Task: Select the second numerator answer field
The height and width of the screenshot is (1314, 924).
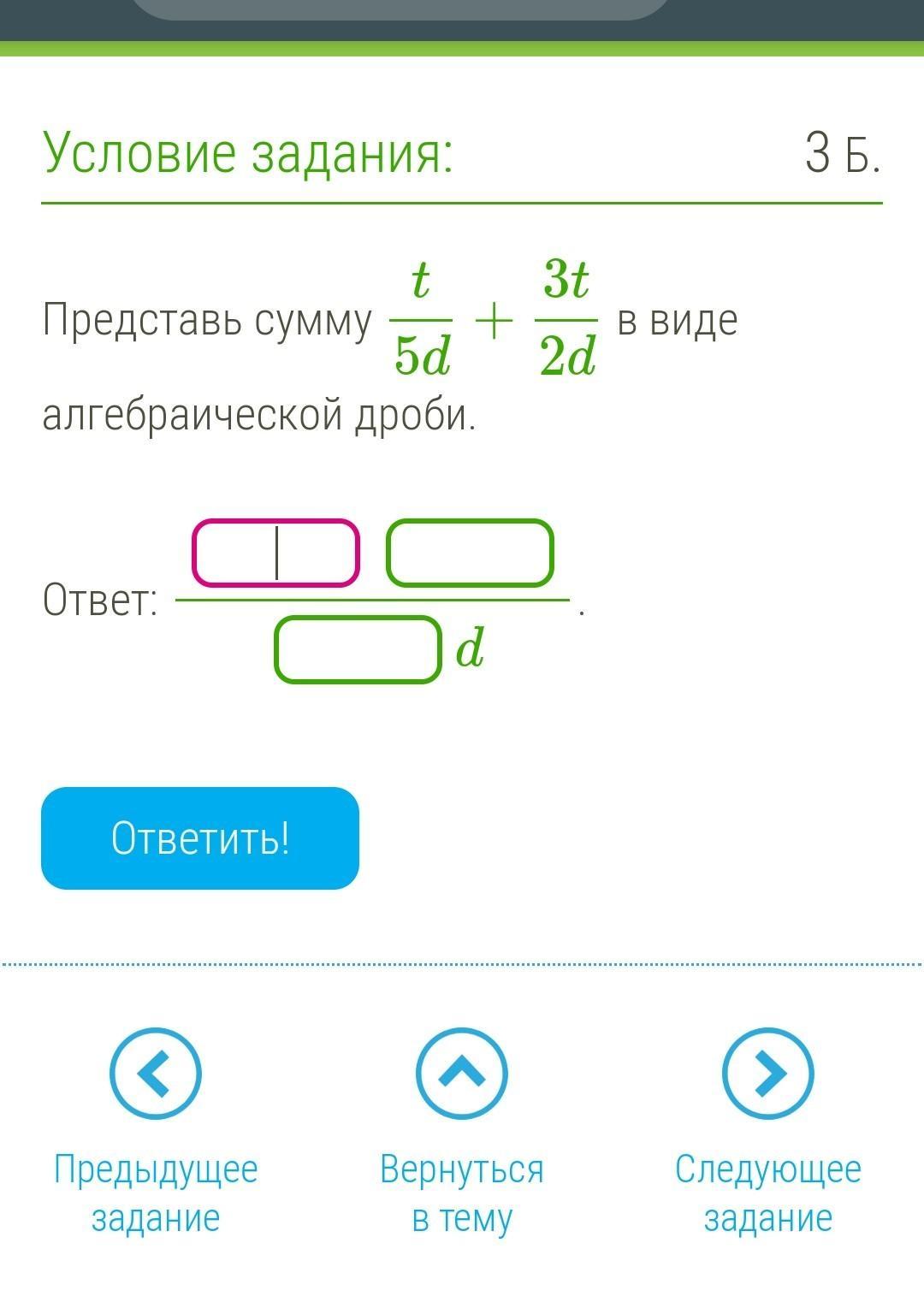Action: point(470,553)
